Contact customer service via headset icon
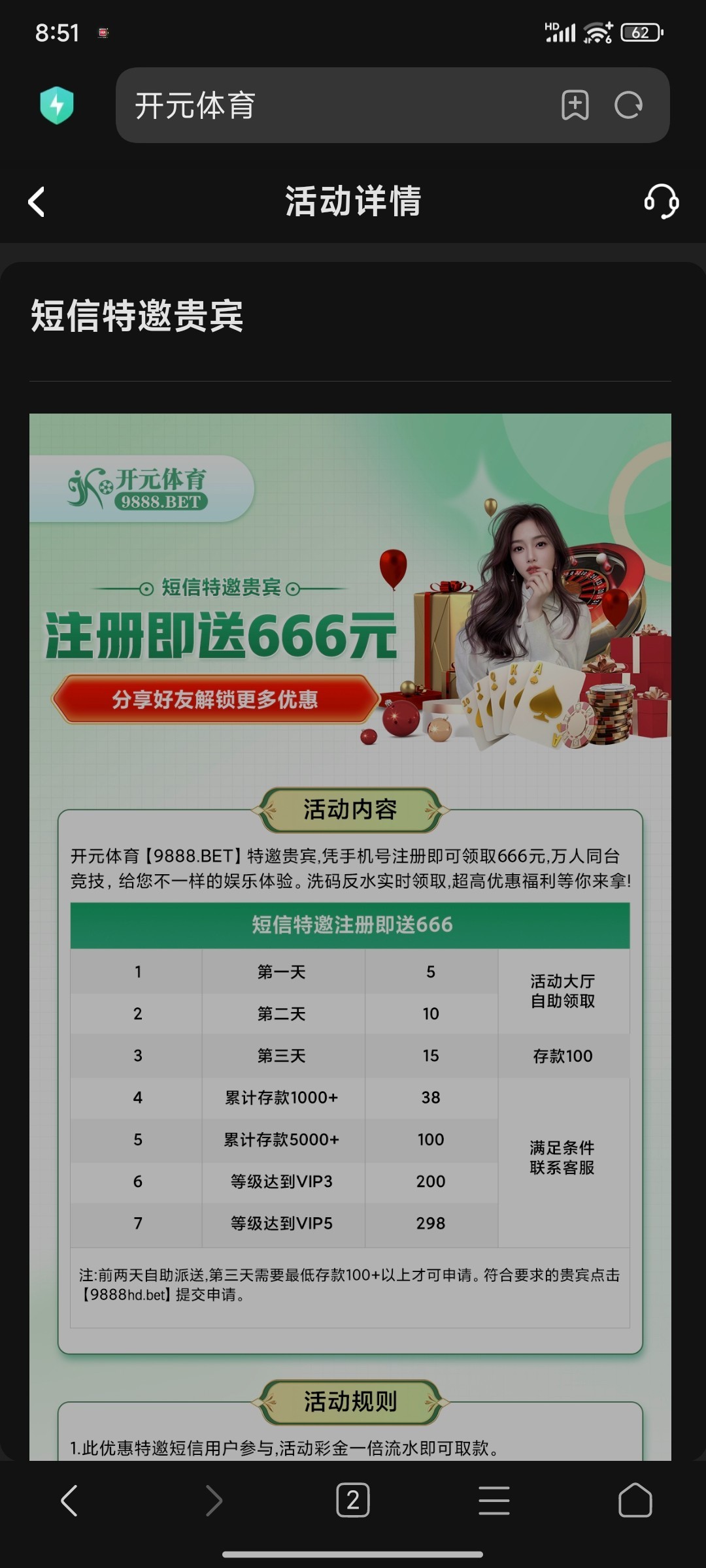 661,201
